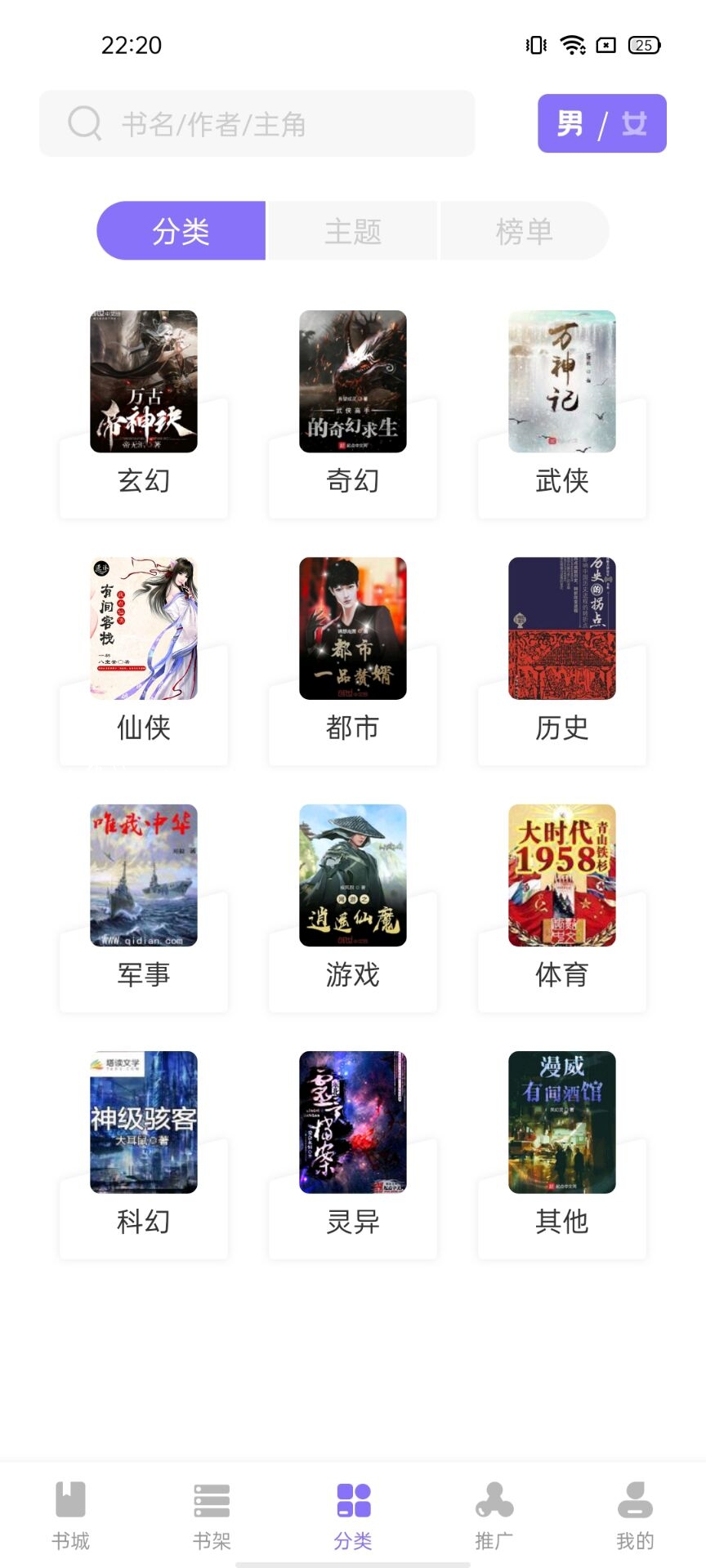706x1568 pixels.
Task: Select the 都市 category
Action: [x=353, y=661]
